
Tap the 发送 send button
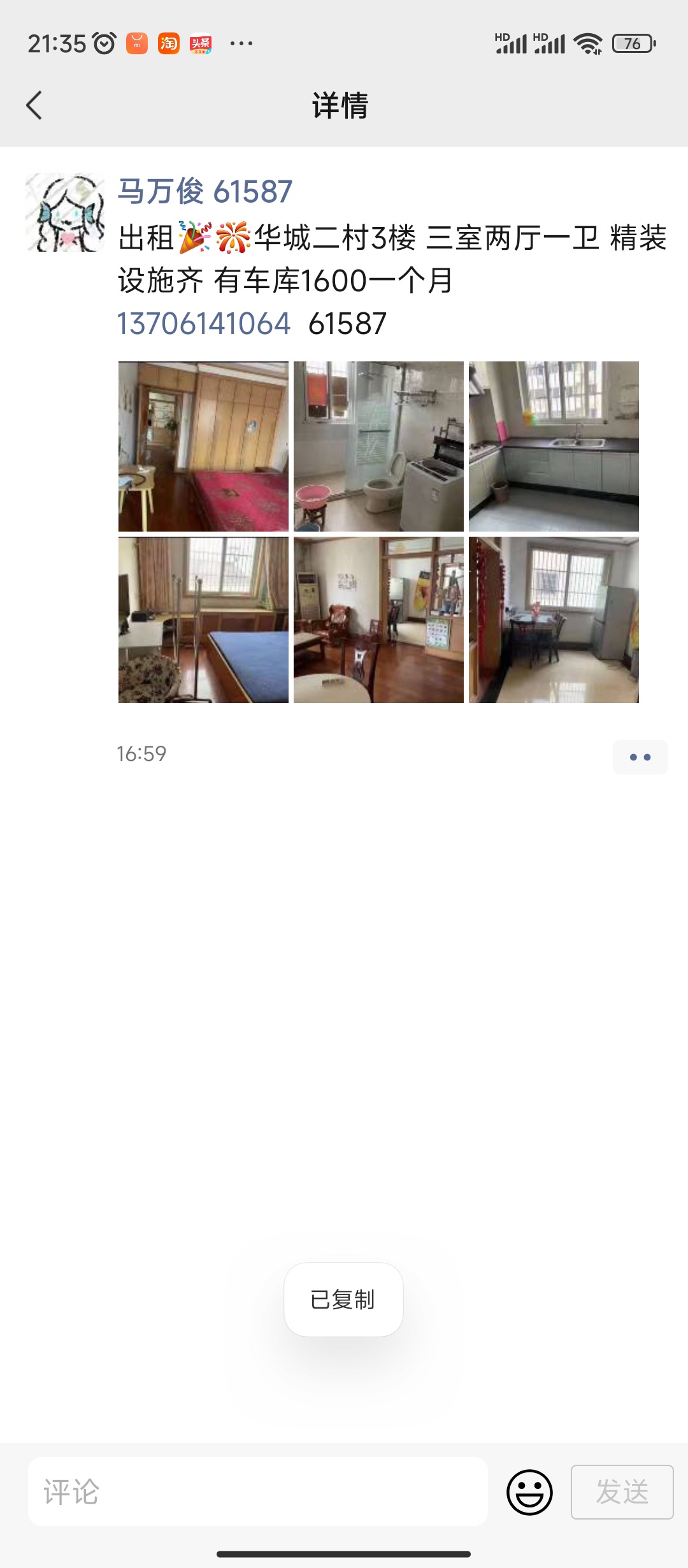pos(622,1492)
